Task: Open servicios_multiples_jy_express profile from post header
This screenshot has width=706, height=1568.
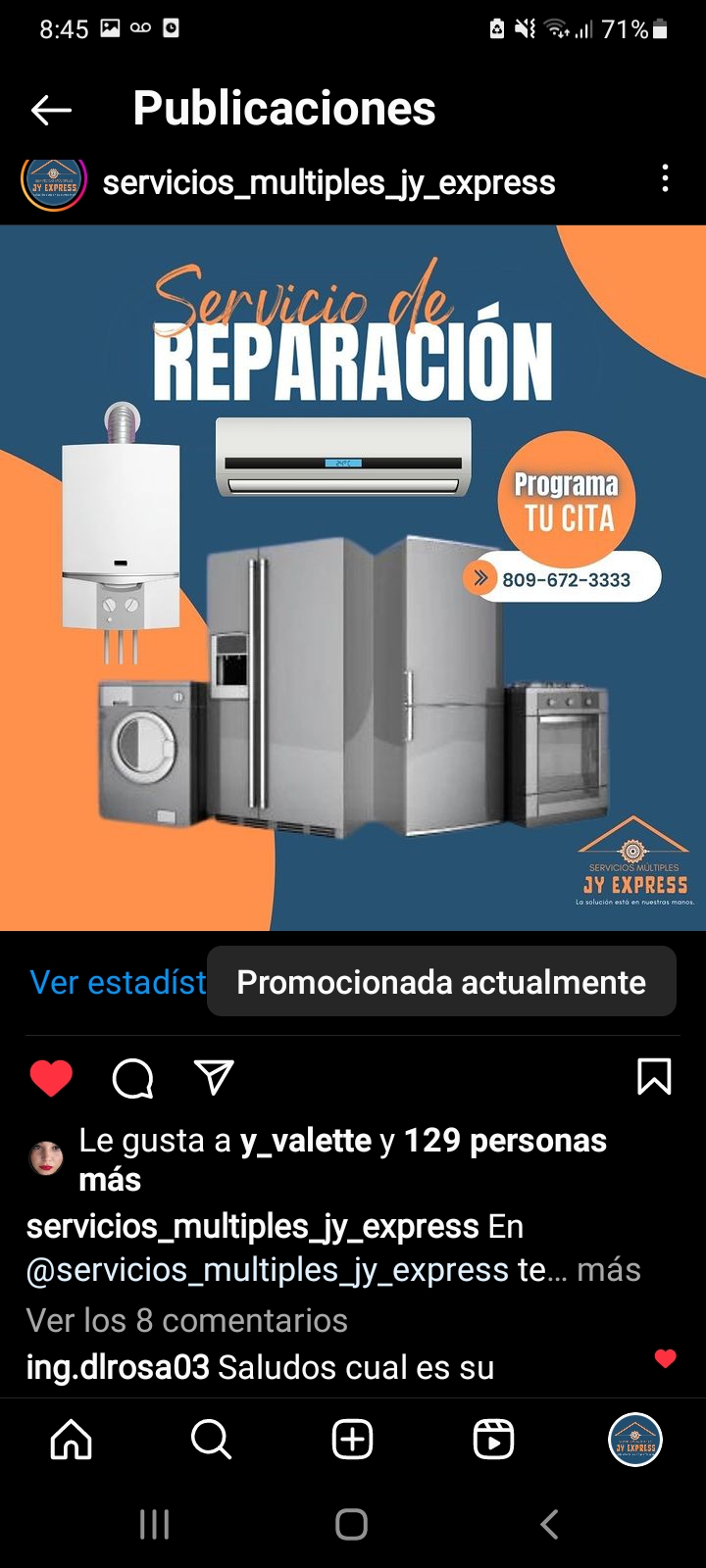Action: coord(328,182)
